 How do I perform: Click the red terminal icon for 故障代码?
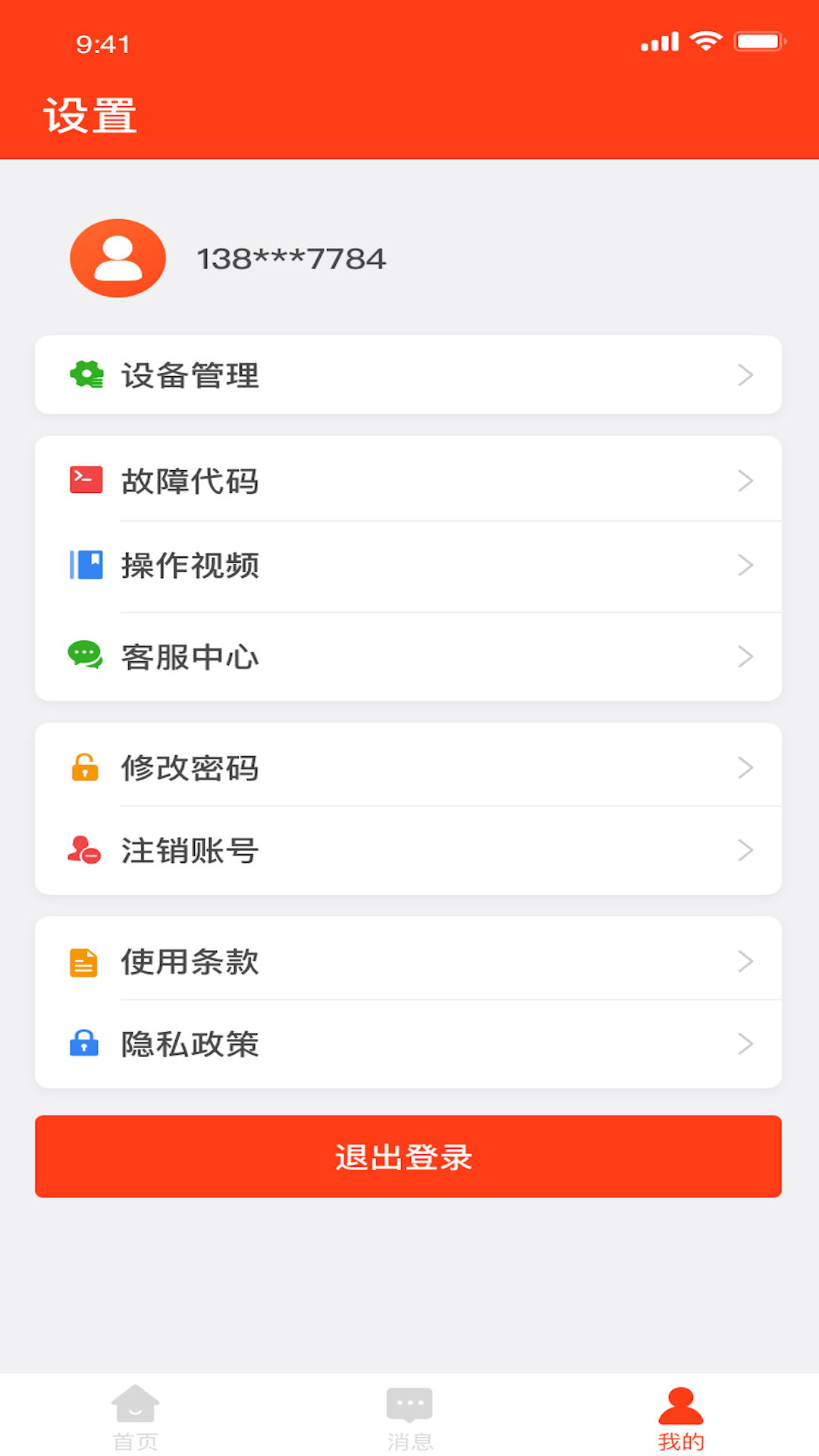pos(85,479)
